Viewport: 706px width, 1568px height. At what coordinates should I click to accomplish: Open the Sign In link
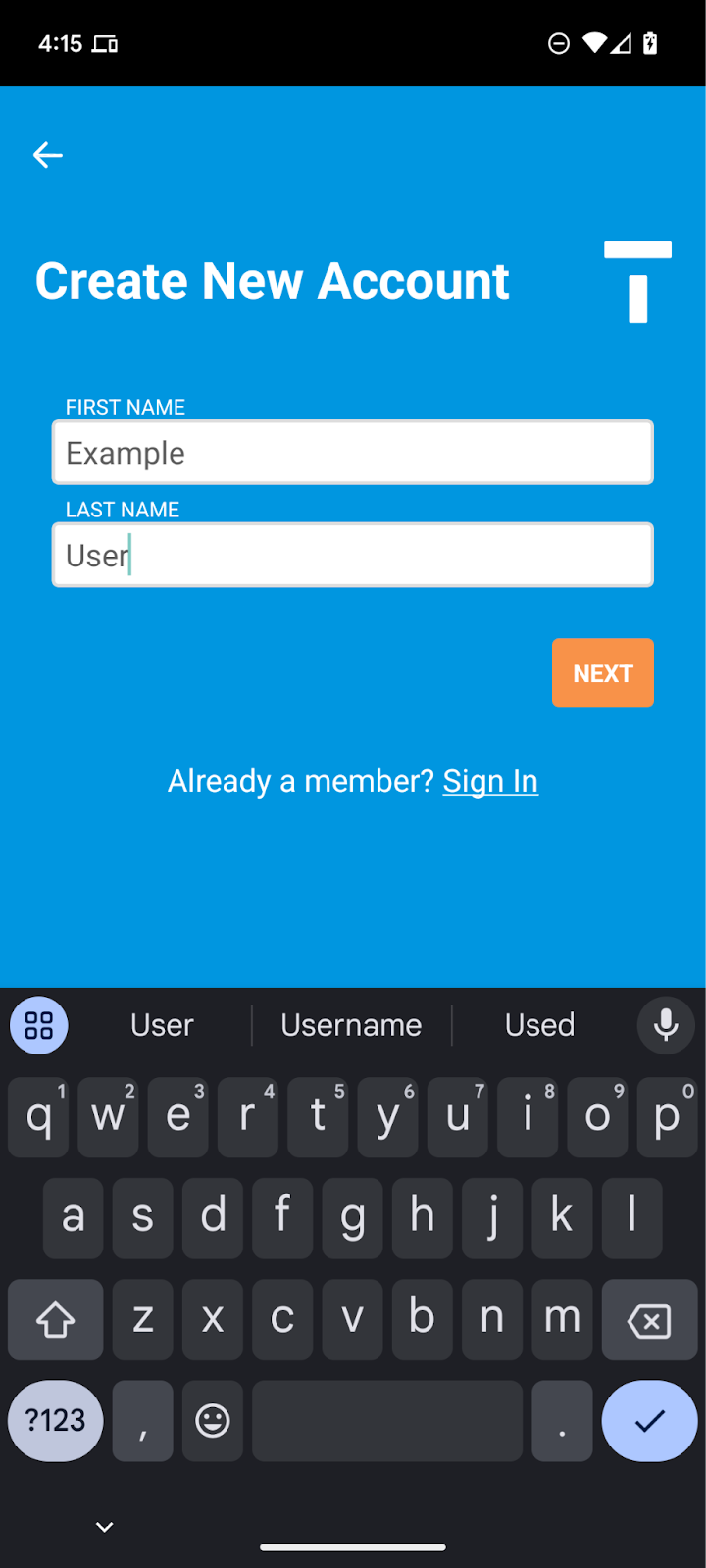pos(490,781)
